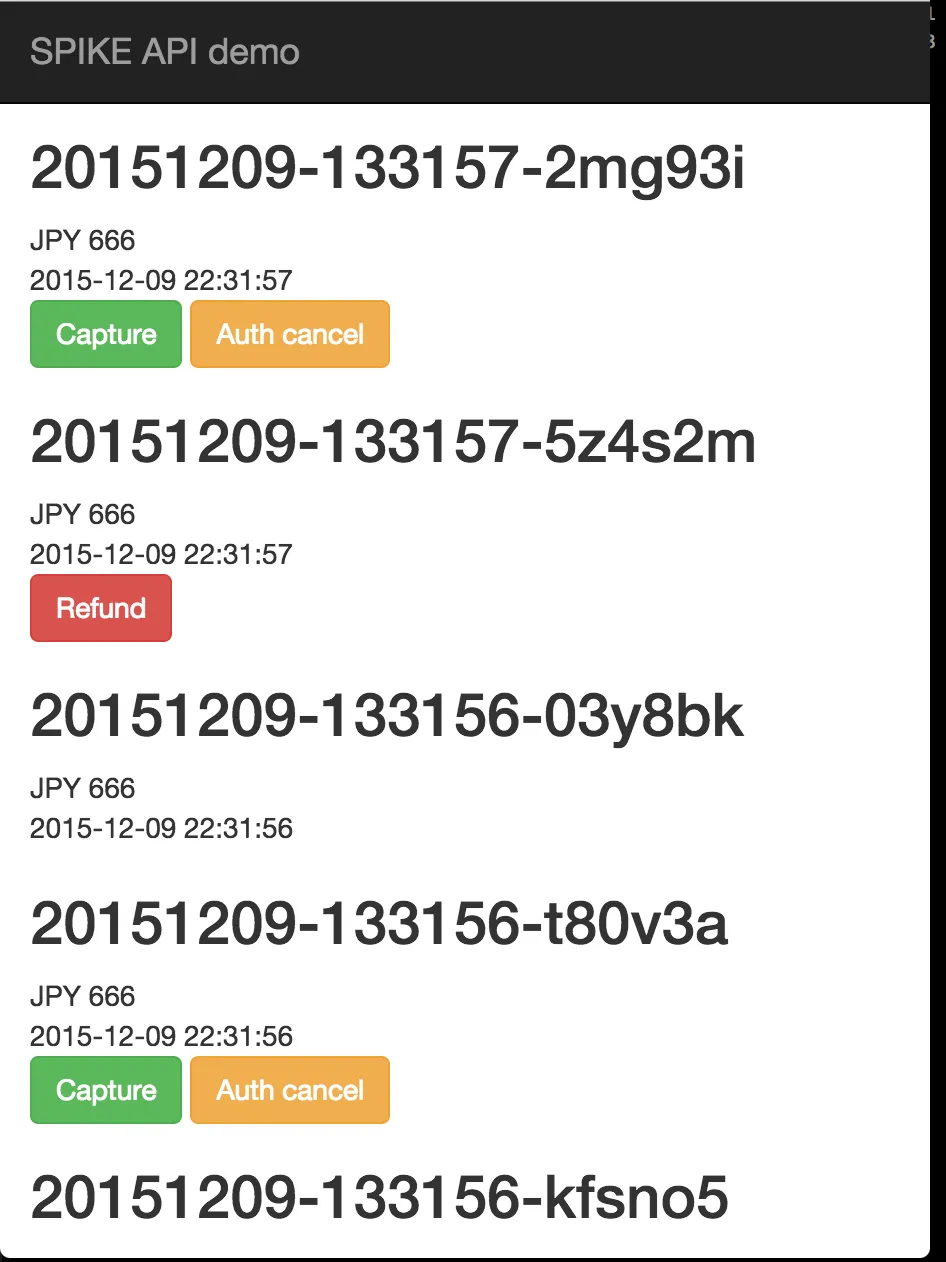
Task: Open the SPIKE API demo title link
Action: (165, 52)
